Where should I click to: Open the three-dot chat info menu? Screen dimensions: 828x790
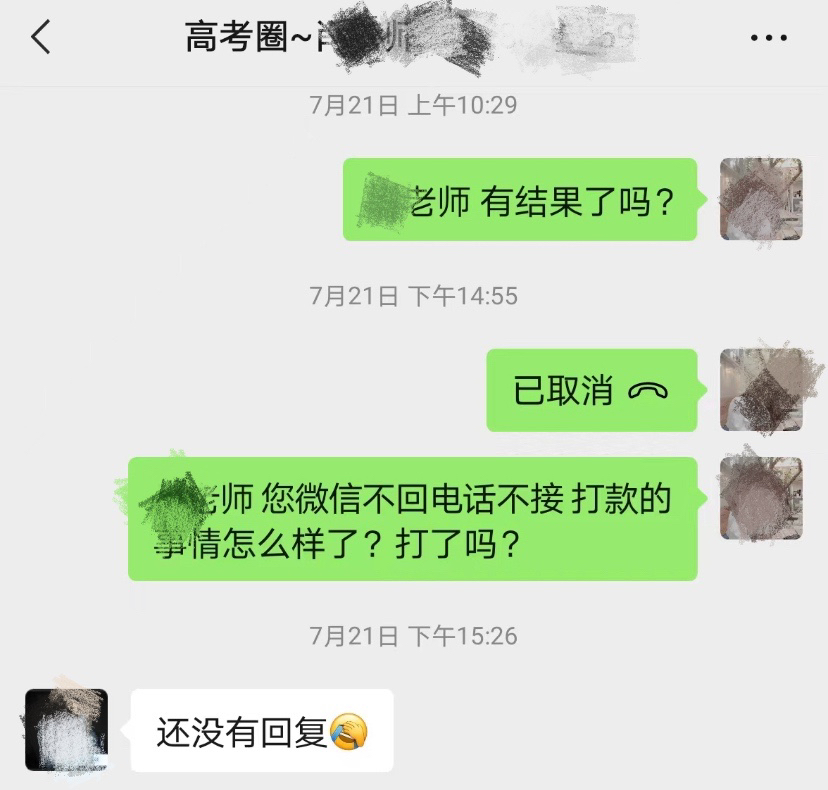point(768,38)
